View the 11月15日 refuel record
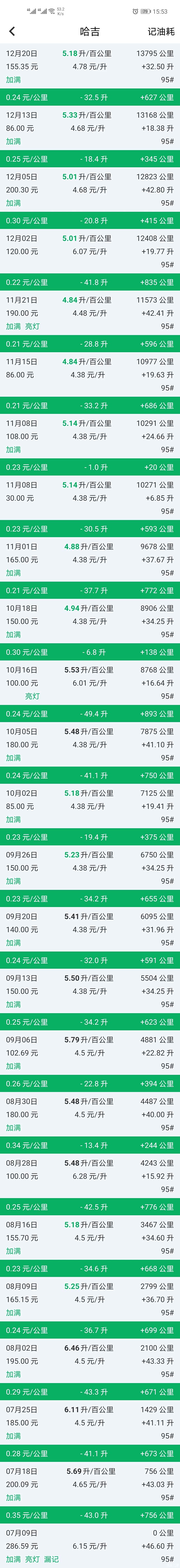 (90, 374)
